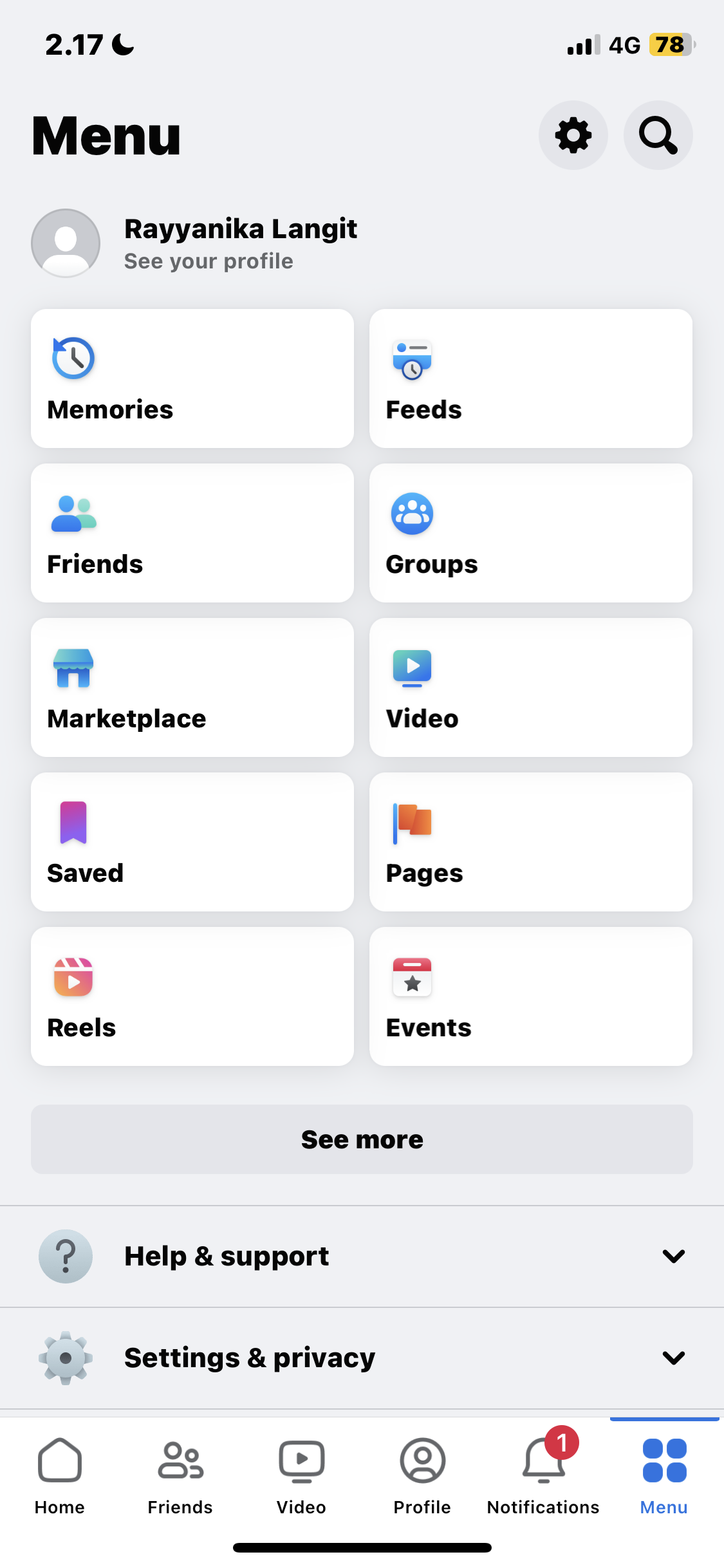View Saved items

click(192, 842)
